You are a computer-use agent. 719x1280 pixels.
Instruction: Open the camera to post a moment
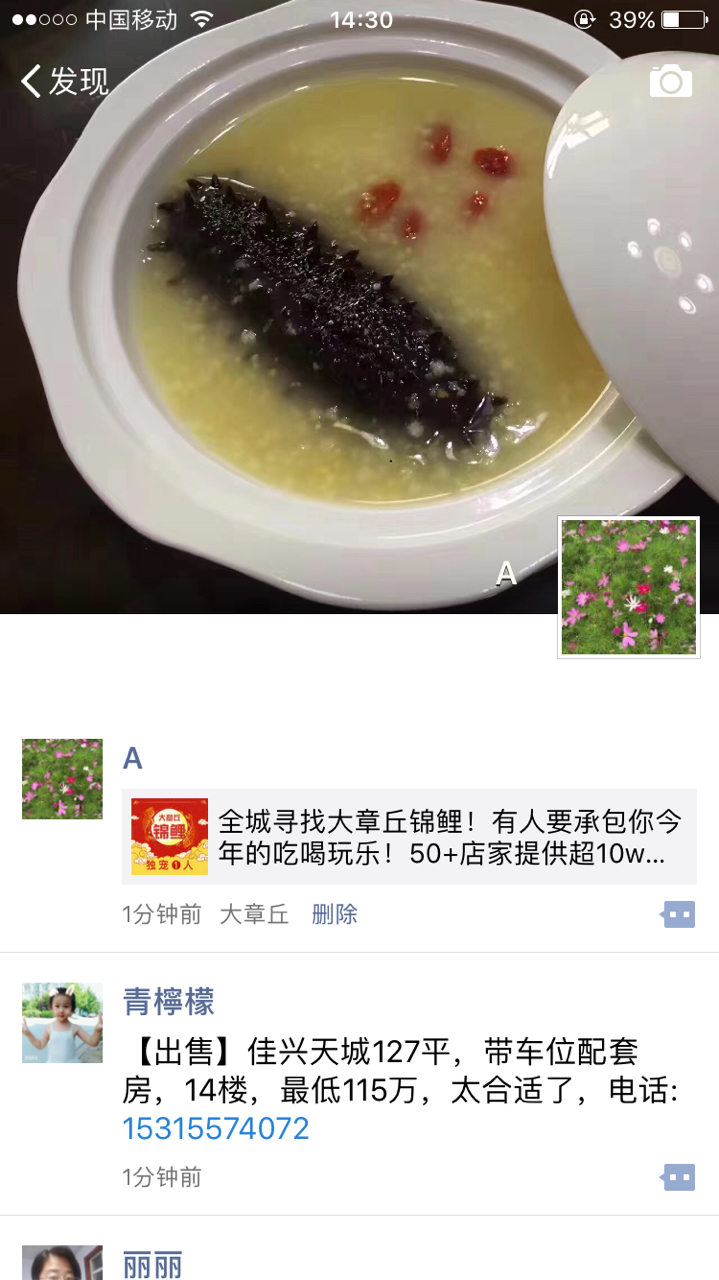670,81
